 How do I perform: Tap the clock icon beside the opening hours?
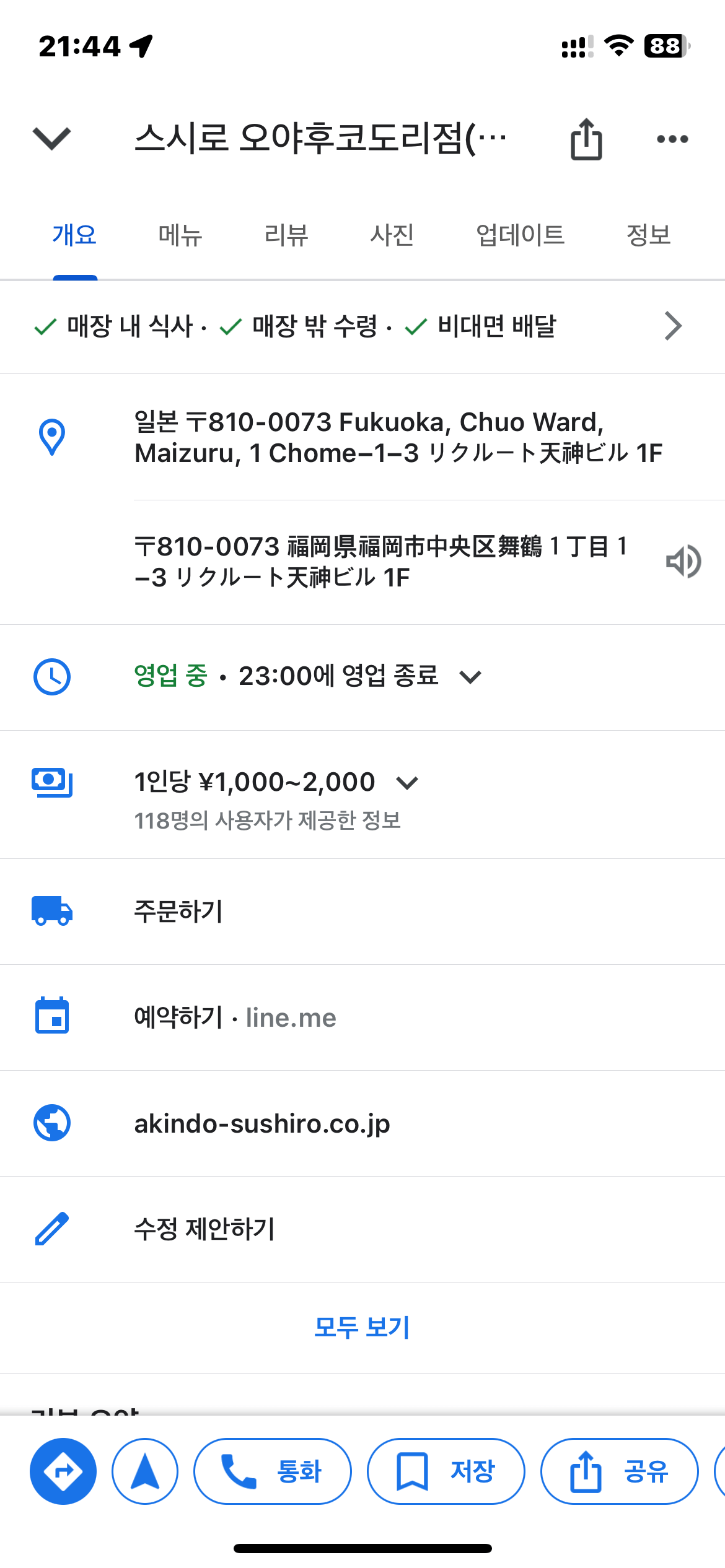click(52, 676)
